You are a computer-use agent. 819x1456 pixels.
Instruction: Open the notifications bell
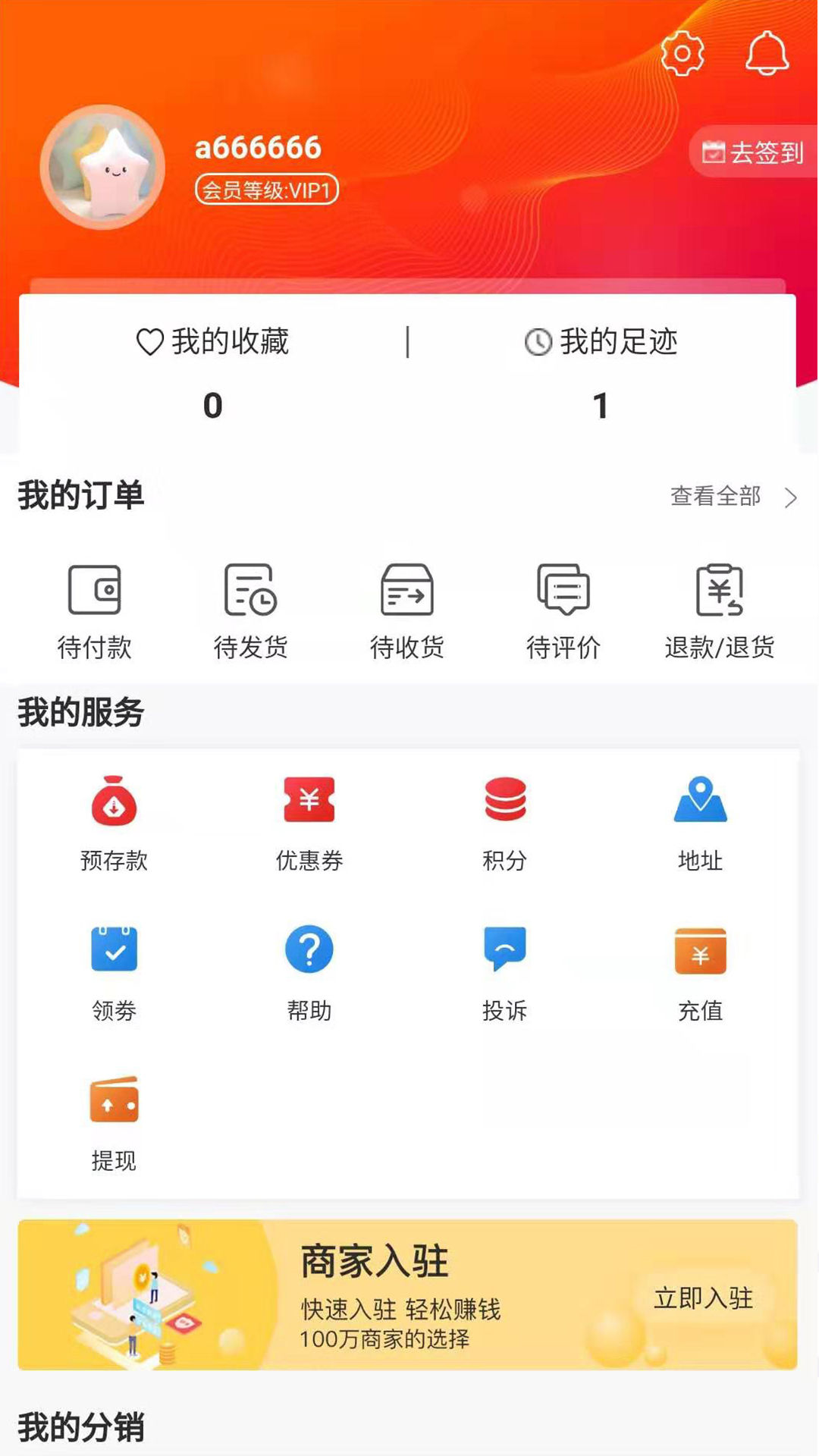(767, 53)
